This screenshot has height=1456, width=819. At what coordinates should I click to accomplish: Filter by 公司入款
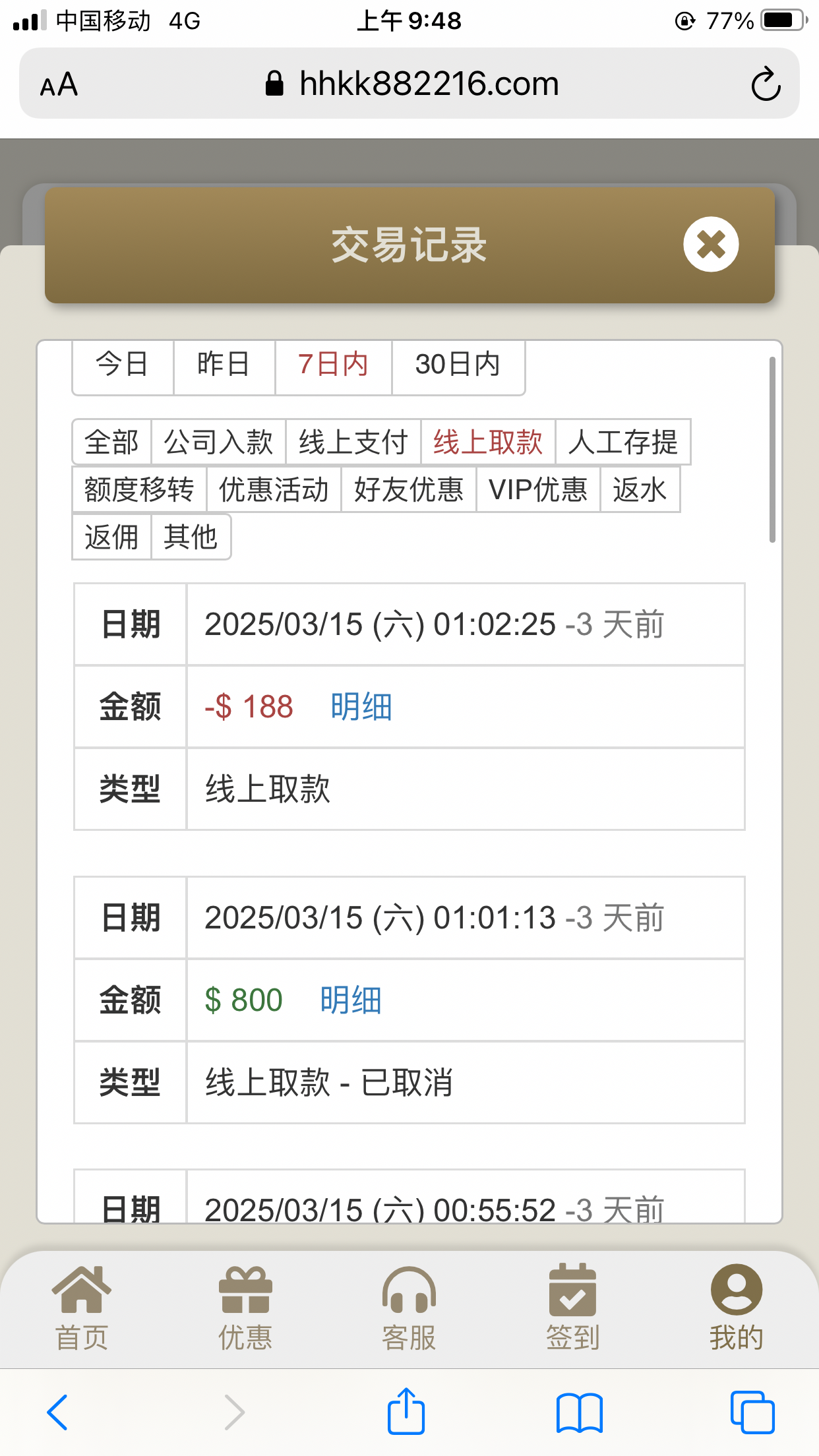(218, 442)
